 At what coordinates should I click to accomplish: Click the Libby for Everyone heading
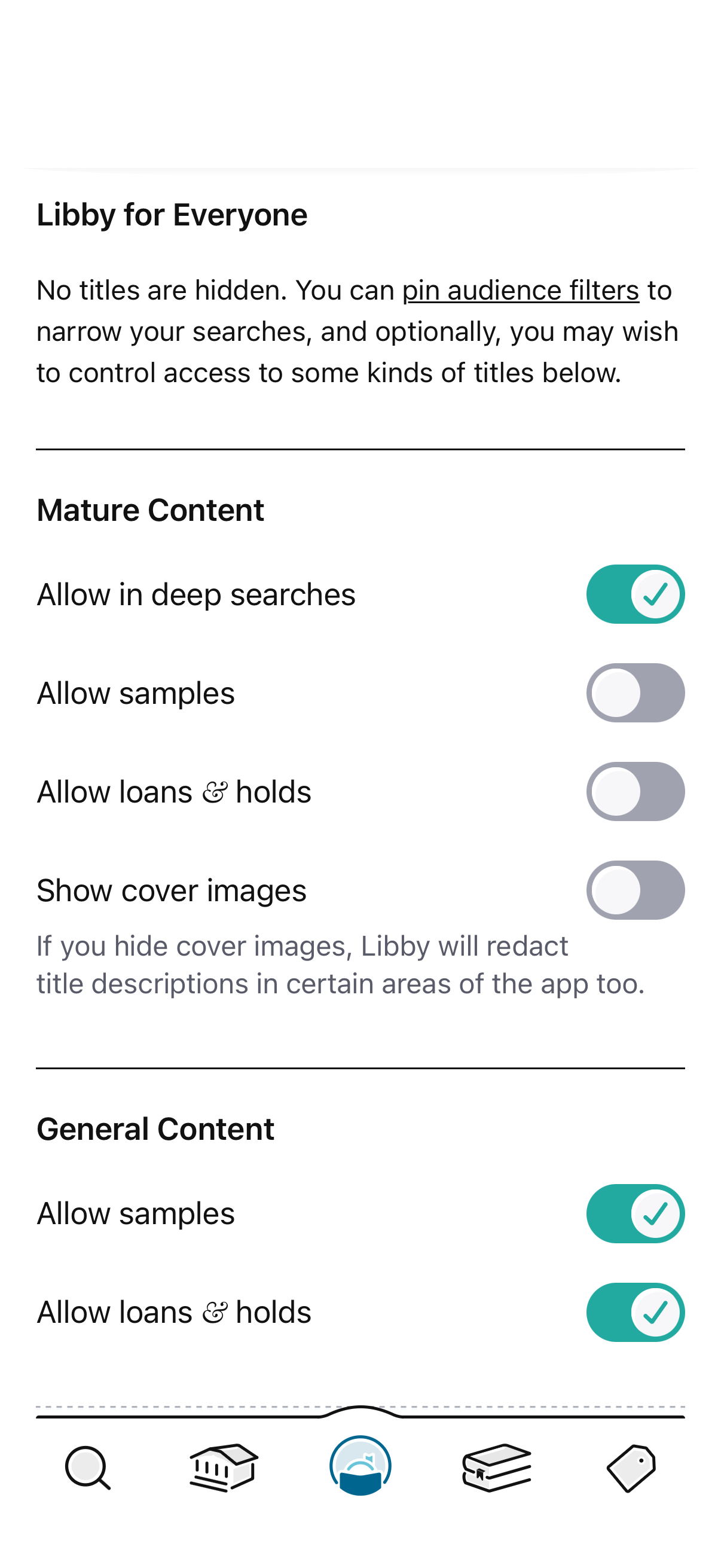(x=172, y=213)
